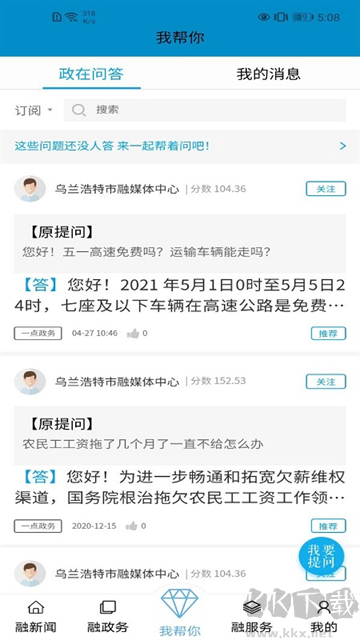Like the answer dated 04-27 10:46
The image size is (360, 640).
point(137,333)
